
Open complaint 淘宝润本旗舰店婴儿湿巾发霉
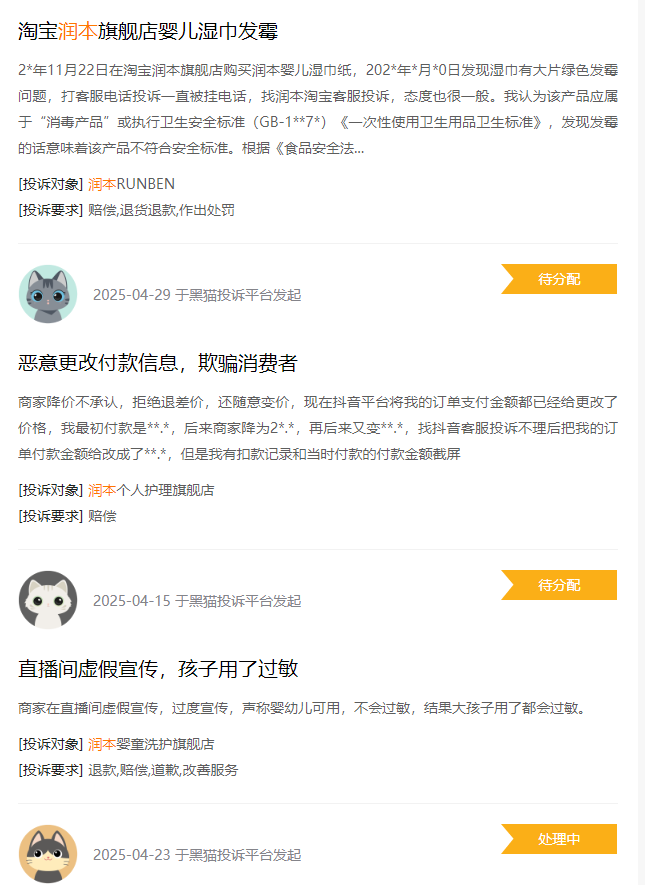point(148,31)
